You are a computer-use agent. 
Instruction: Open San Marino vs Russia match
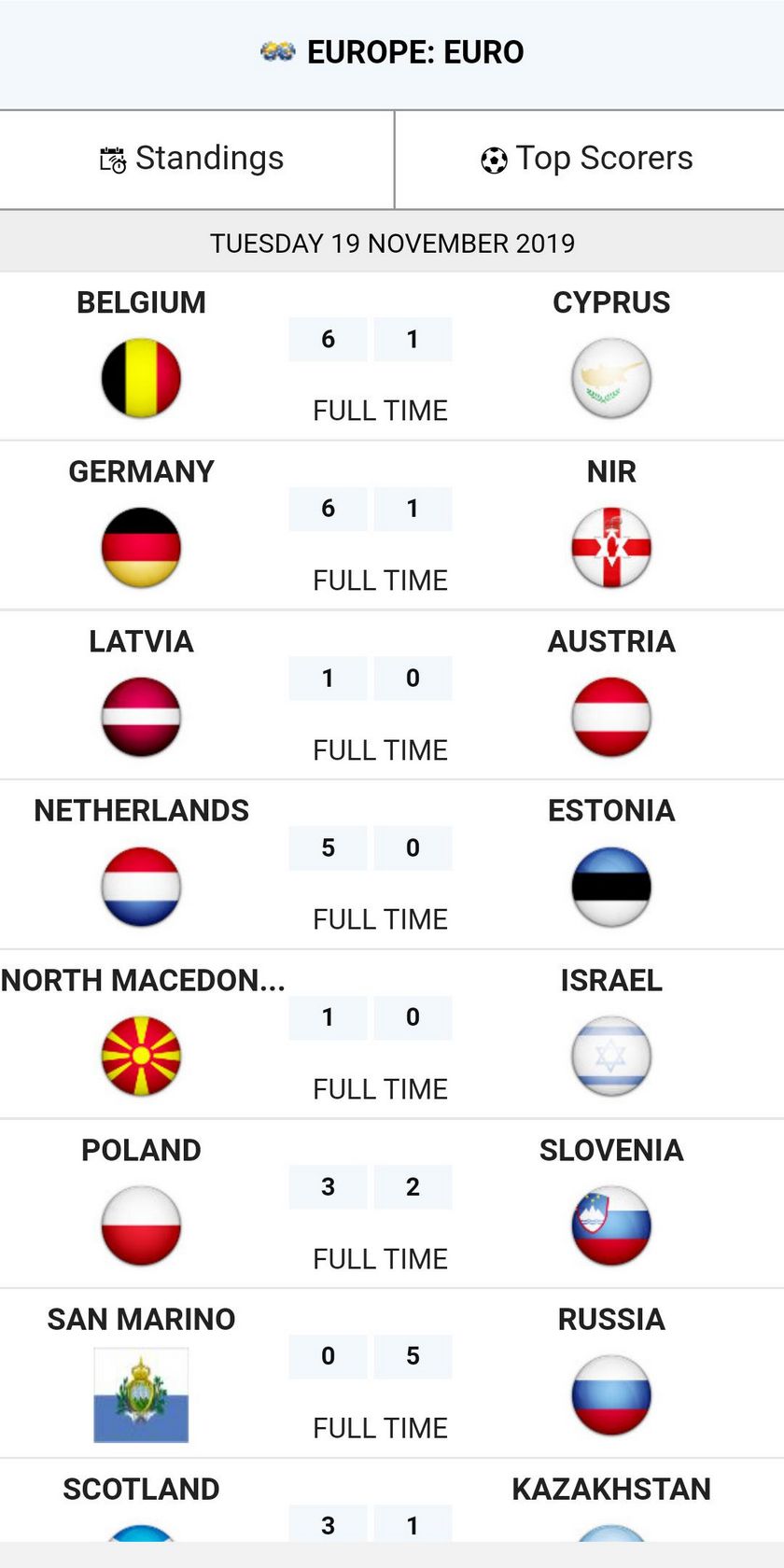pyautogui.click(x=373, y=1375)
